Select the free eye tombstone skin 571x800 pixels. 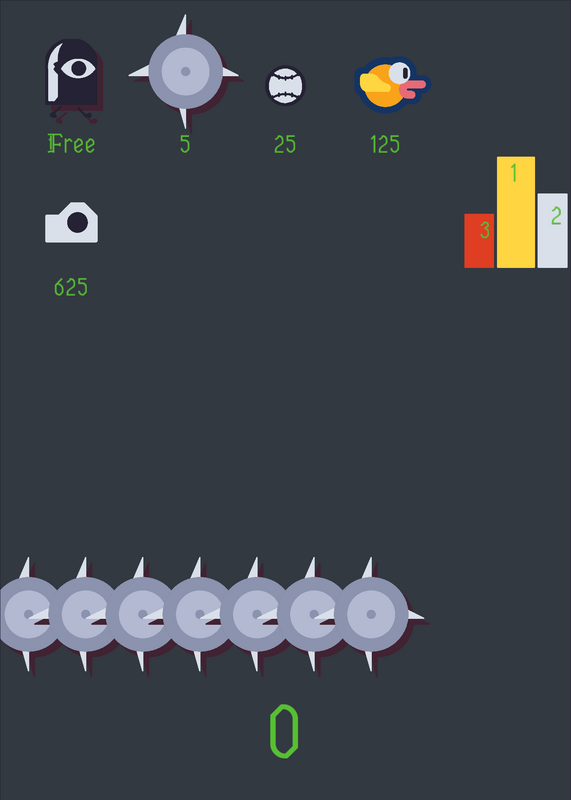(73, 81)
